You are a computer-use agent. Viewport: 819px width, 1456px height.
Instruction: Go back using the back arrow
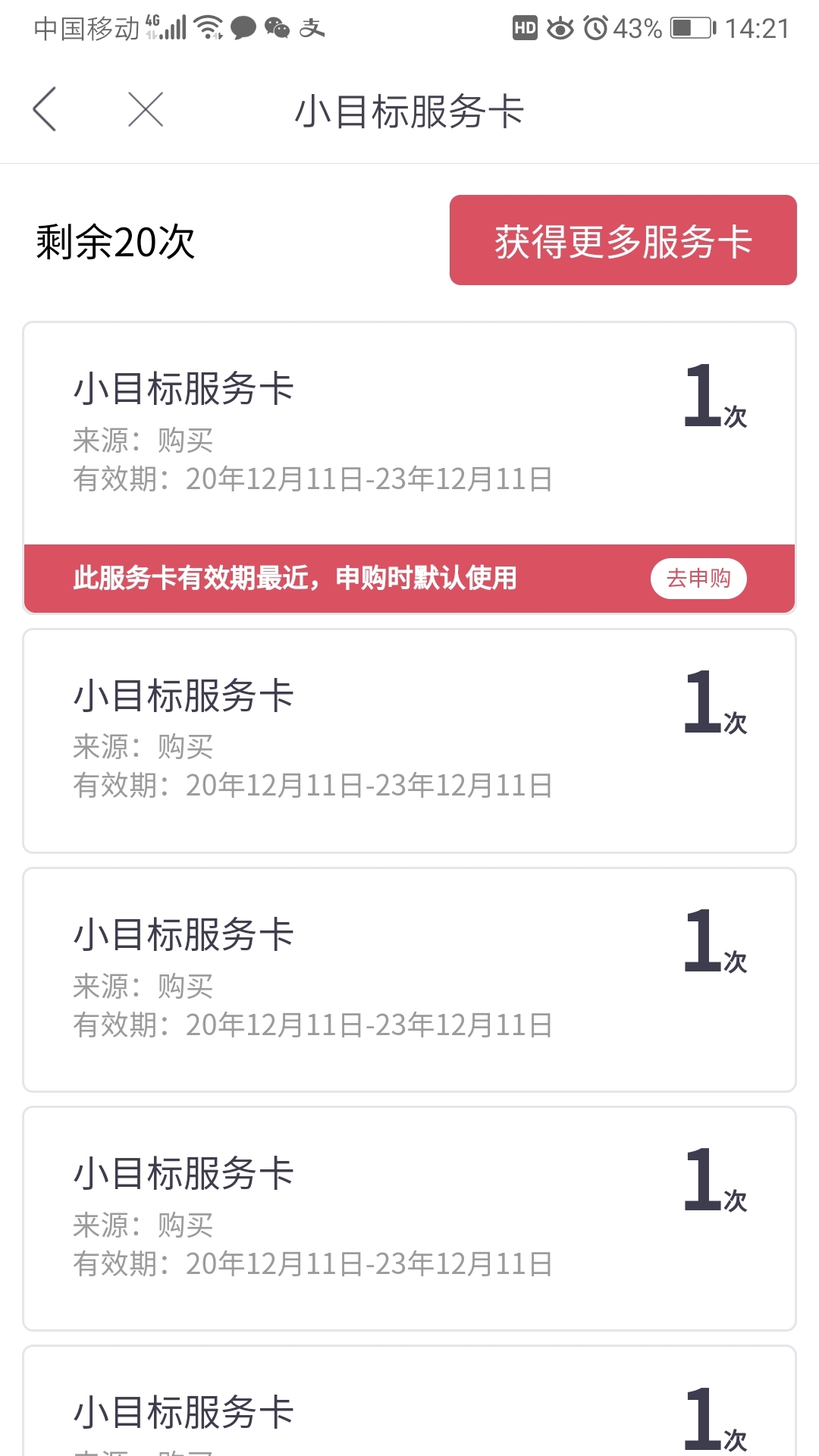[x=45, y=109]
